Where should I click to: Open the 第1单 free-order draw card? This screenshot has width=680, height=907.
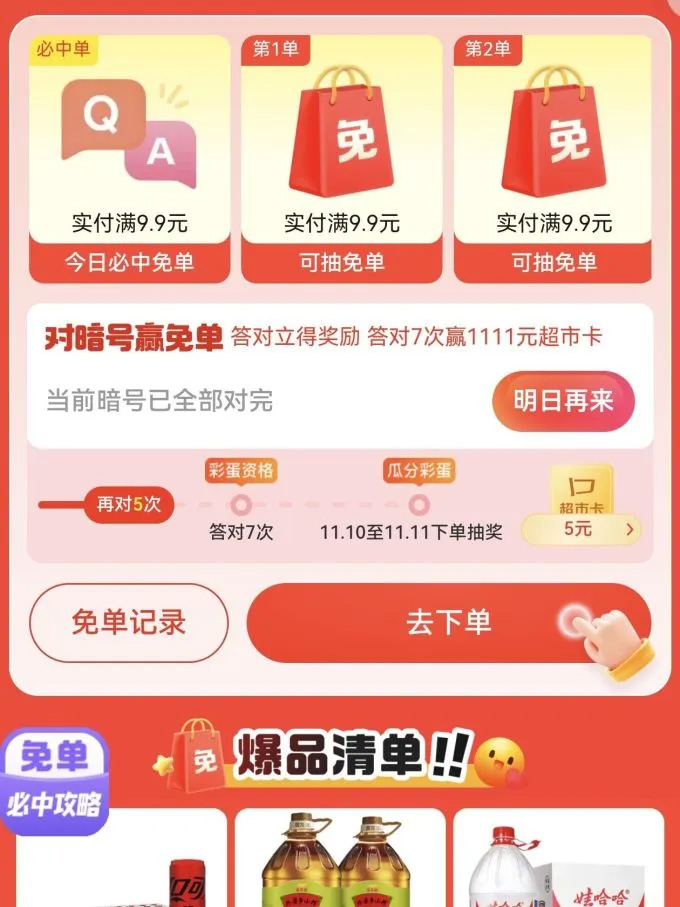[342, 159]
